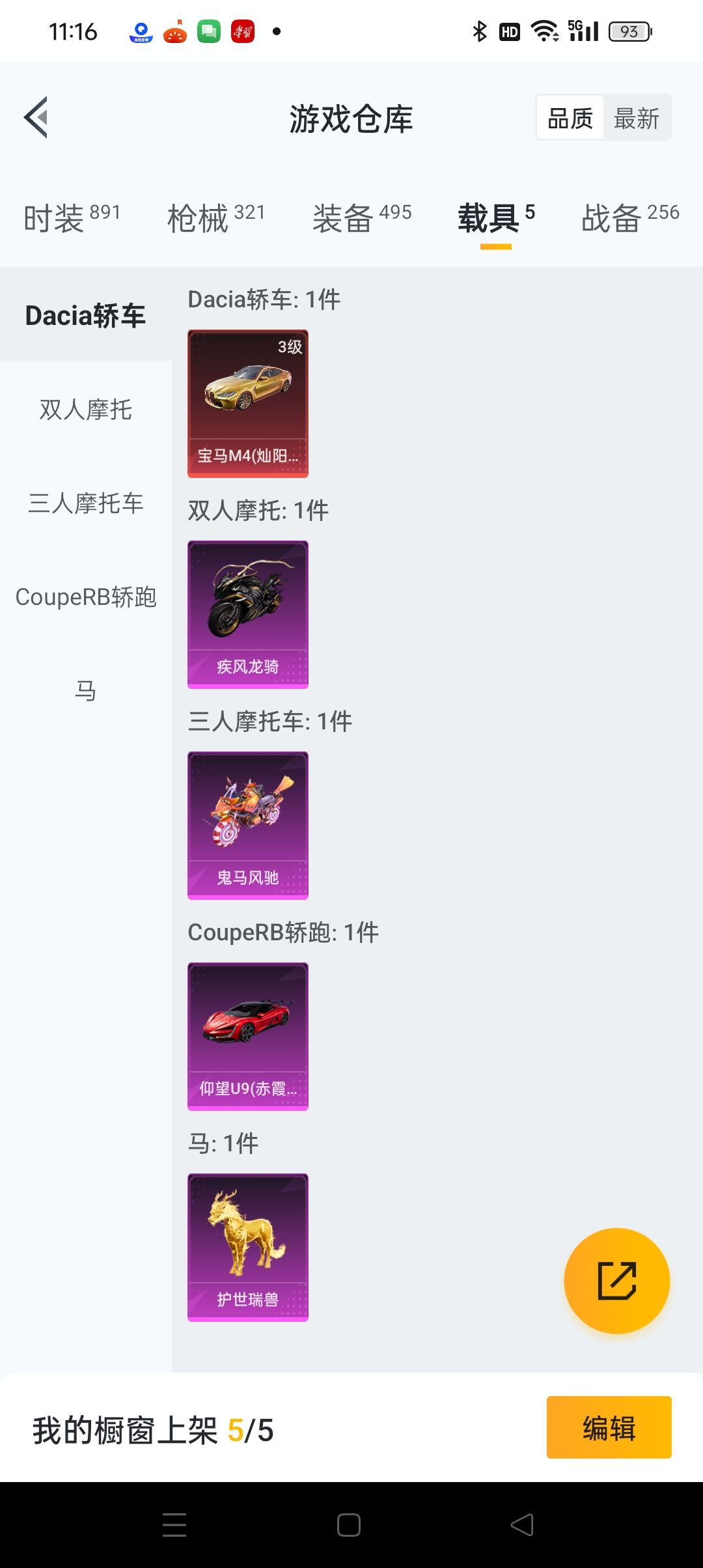Open the 护世瑞兽 horse item
The height and width of the screenshot is (1568, 703).
(248, 1247)
